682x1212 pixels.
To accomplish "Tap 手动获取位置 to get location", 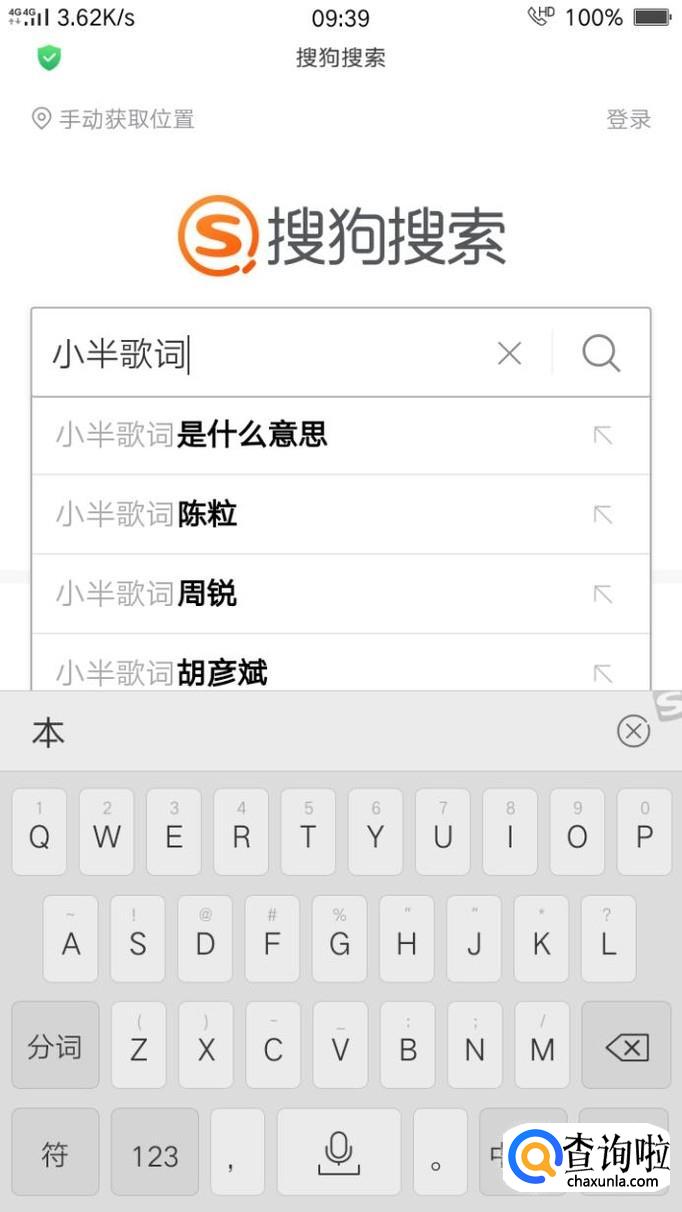I will click(113, 120).
